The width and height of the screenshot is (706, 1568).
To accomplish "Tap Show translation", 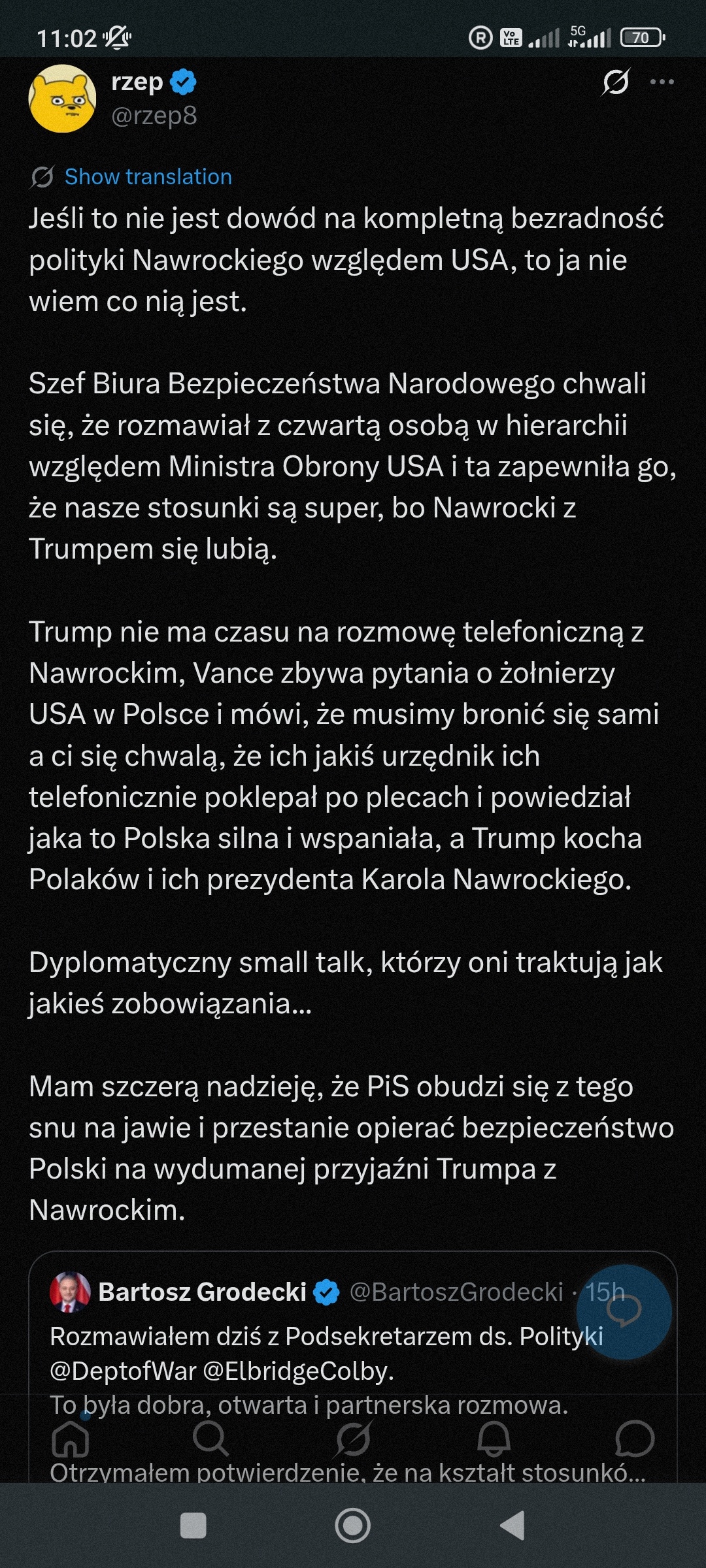I will (148, 177).
